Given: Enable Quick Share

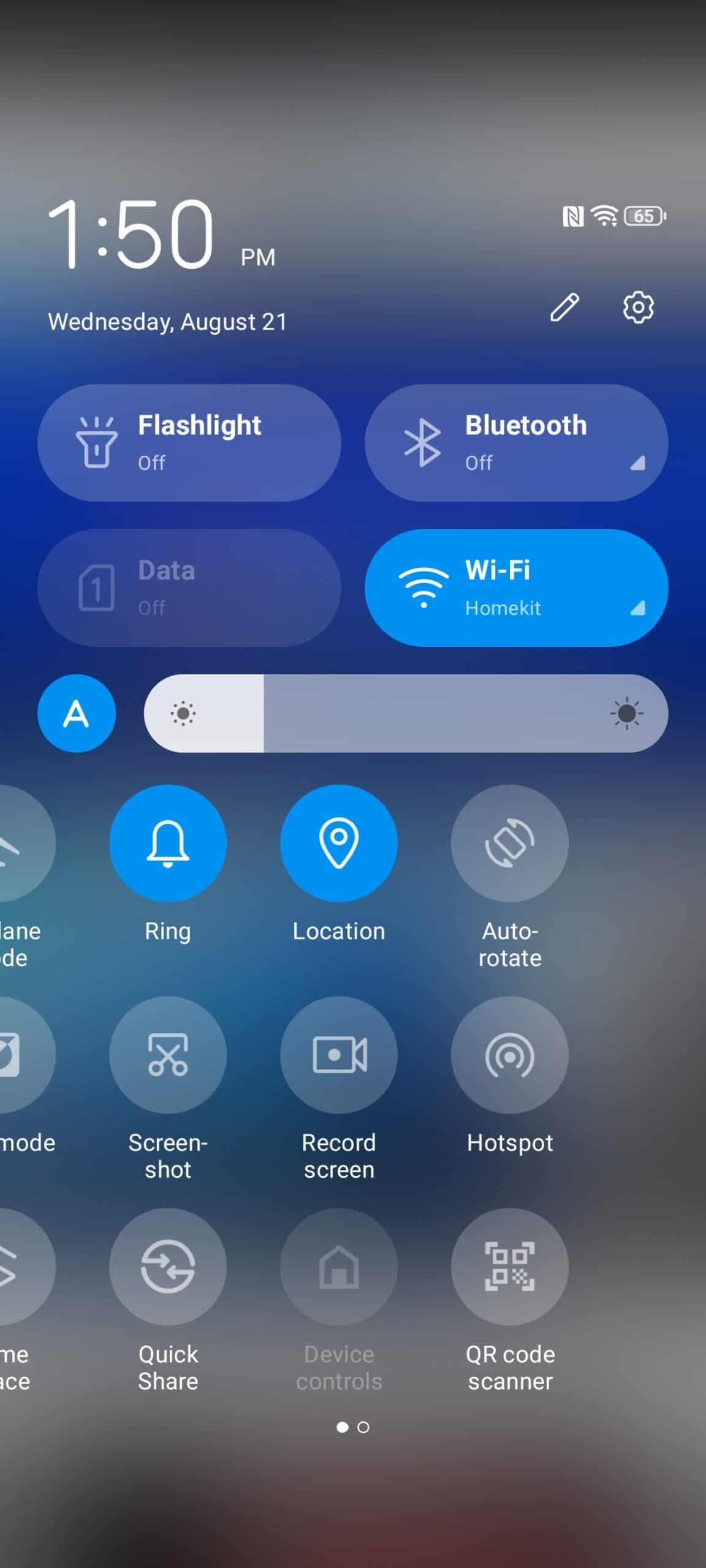Looking at the screenshot, I should (168, 1266).
